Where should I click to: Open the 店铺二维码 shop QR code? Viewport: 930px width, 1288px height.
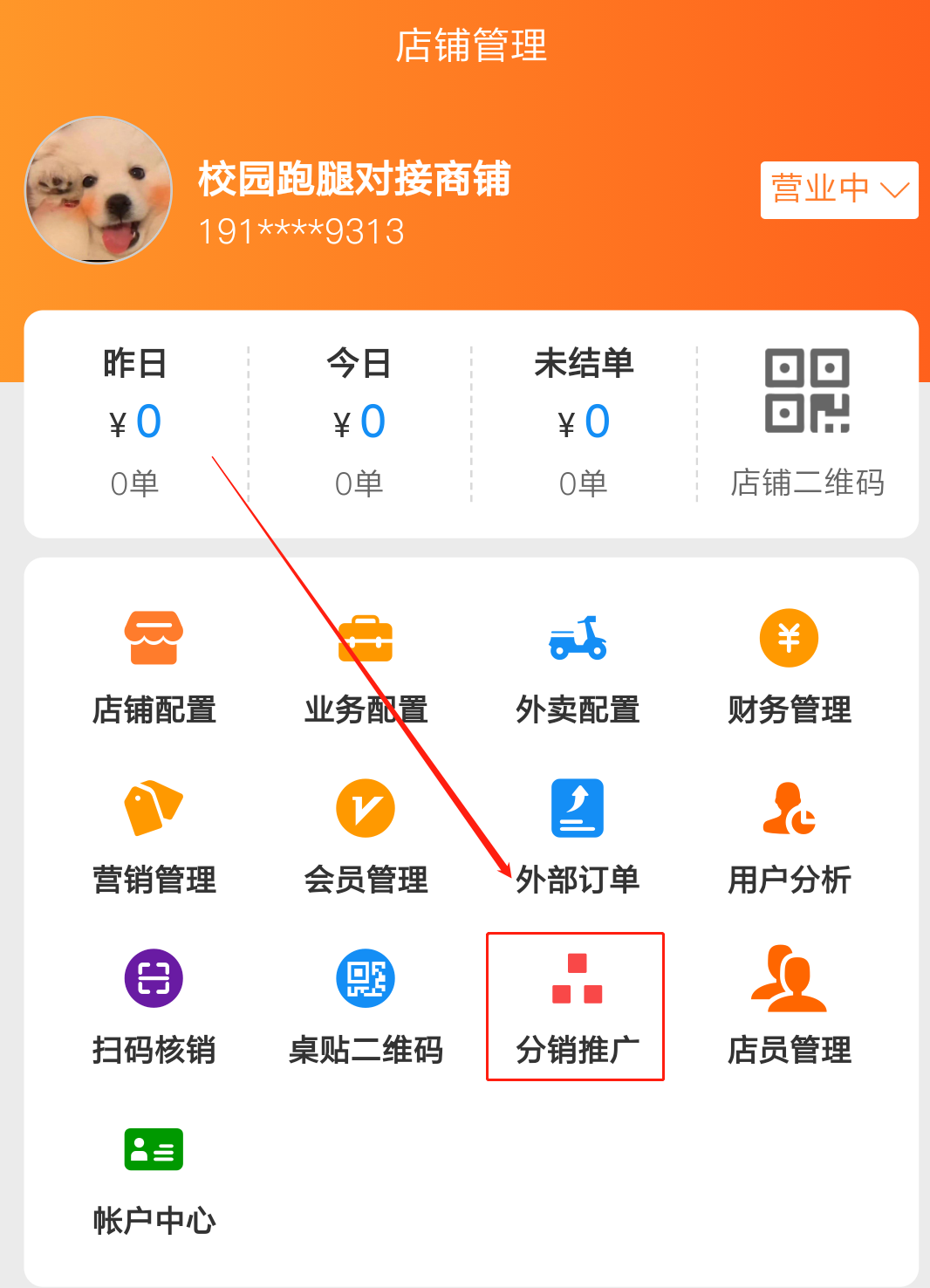pyautogui.click(x=807, y=423)
